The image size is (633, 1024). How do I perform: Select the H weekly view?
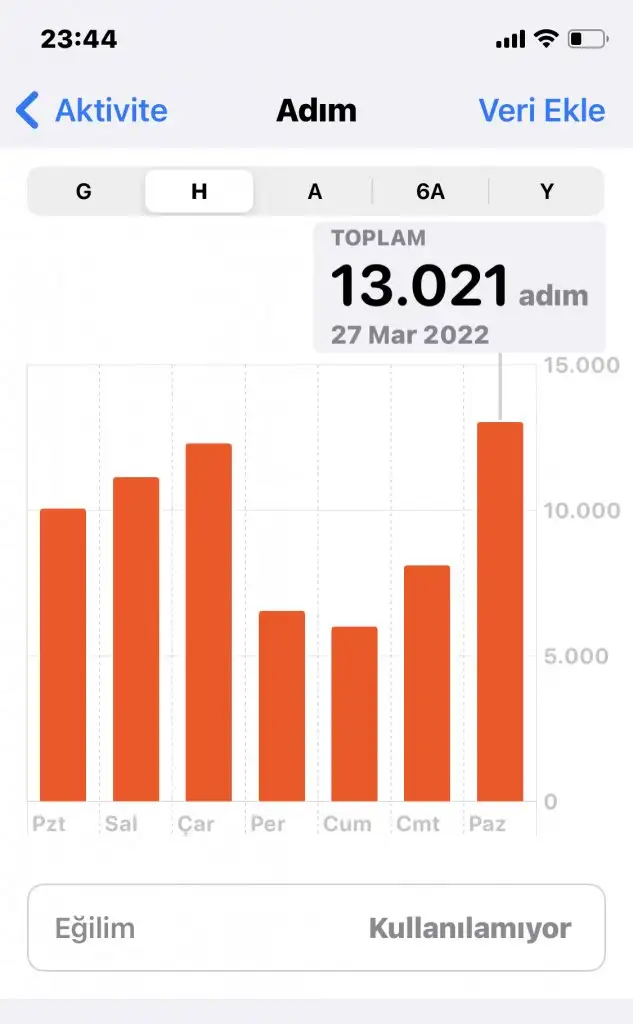click(x=199, y=191)
